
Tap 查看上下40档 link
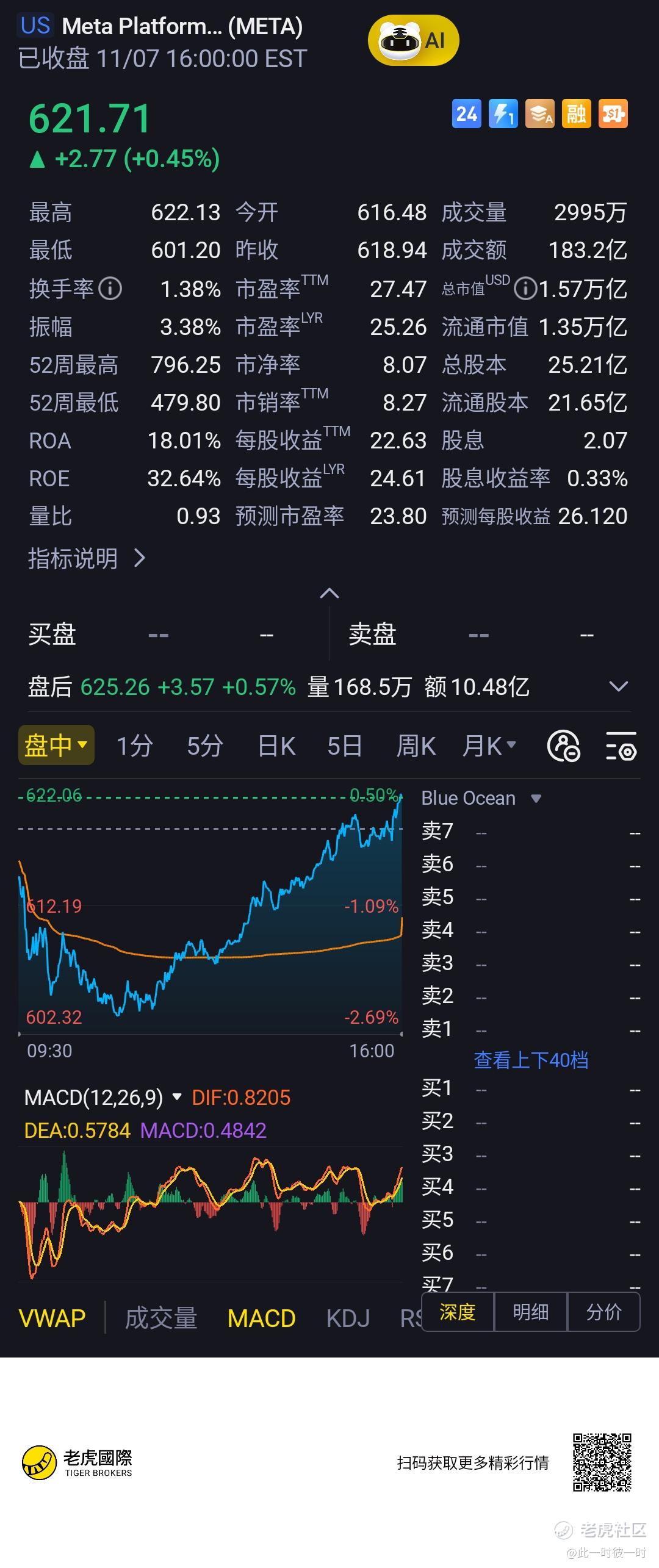click(531, 1060)
